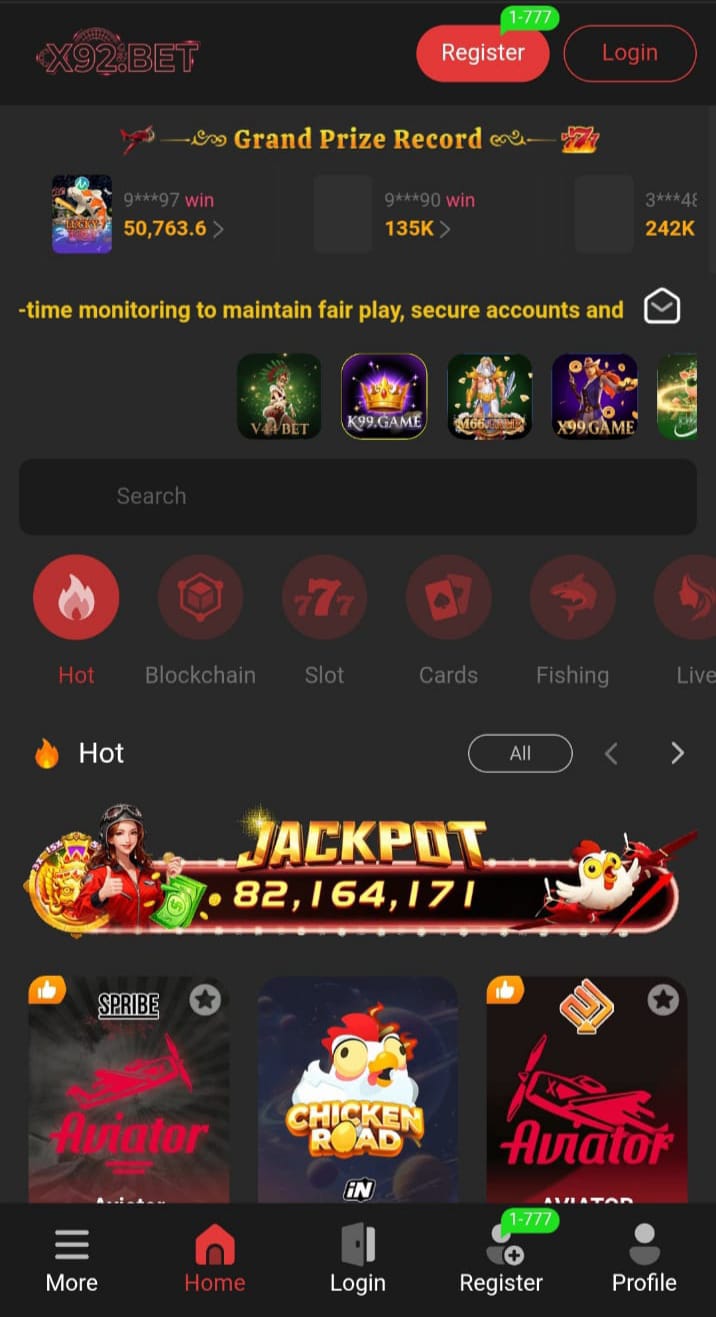Screen dimensions: 716x1317
Task: Switch to the Fishing category
Action: tap(572, 598)
